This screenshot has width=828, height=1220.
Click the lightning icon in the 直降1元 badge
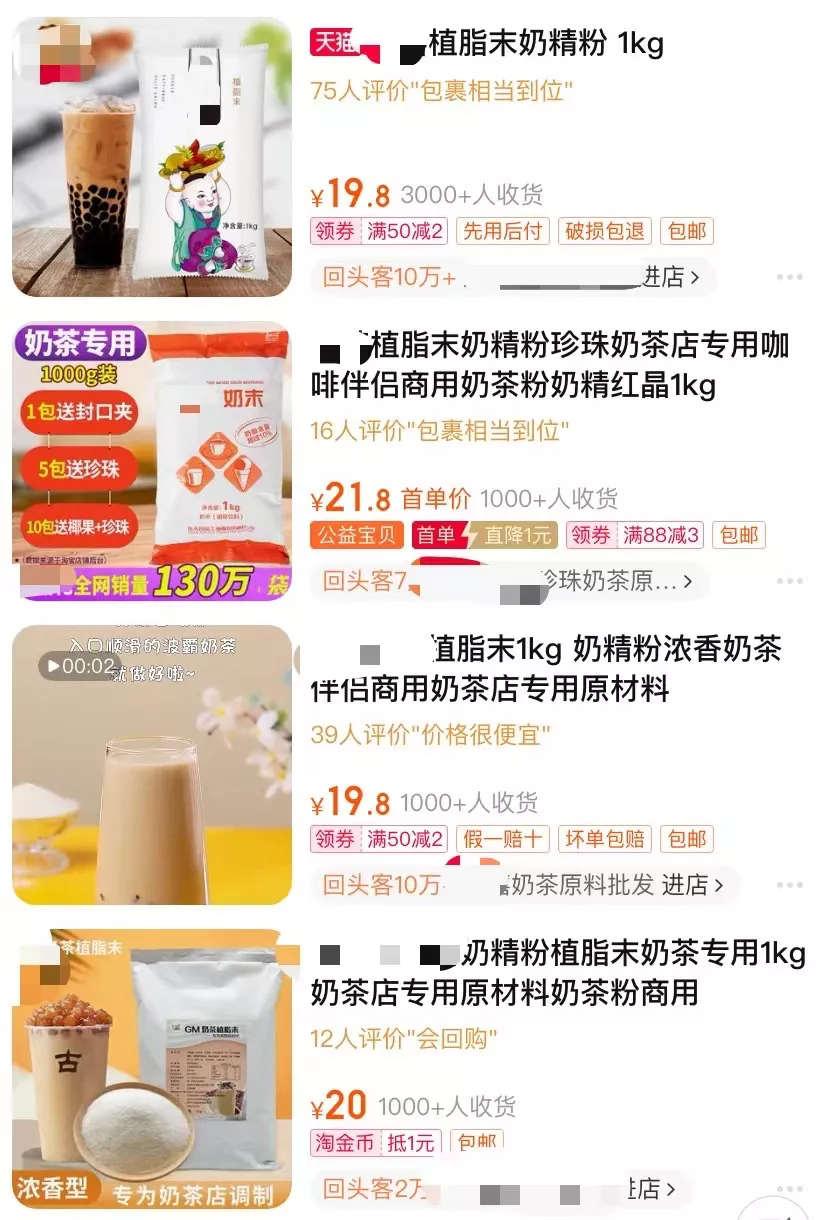click(471, 536)
